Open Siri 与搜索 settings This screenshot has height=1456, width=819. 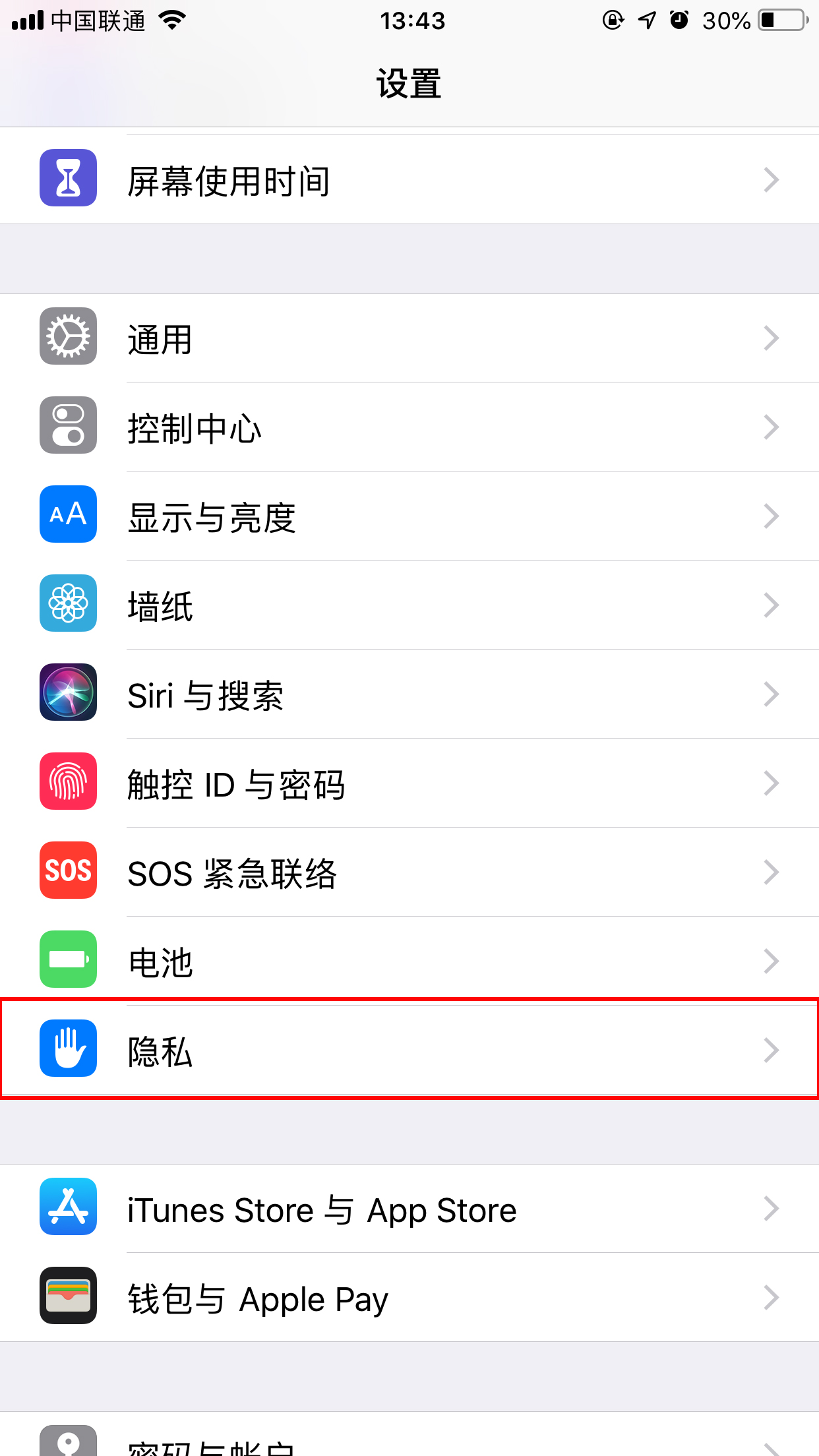pyautogui.click(x=409, y=694)
